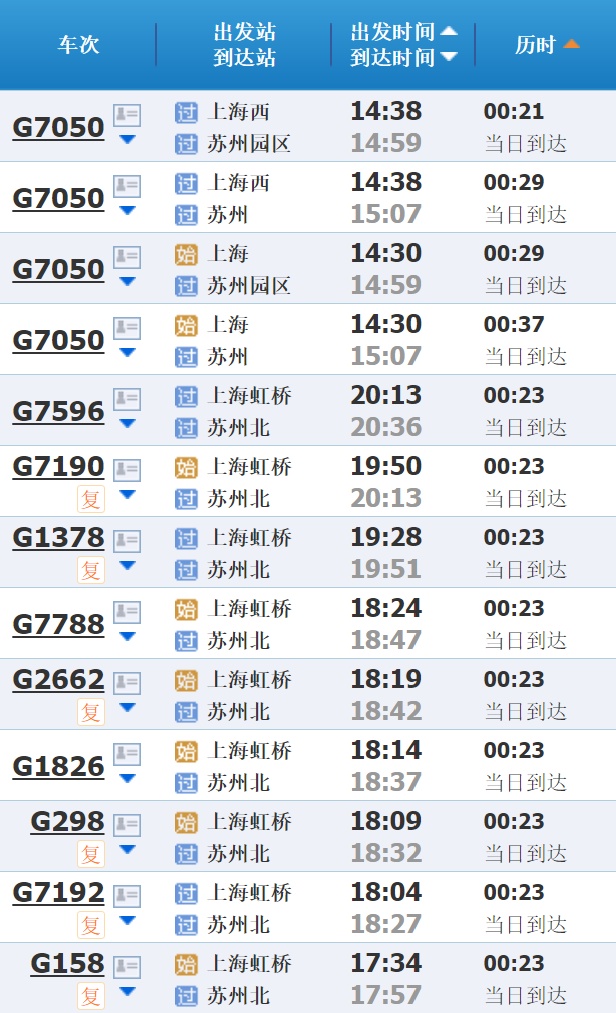Open train number G1826 link
This screenshot has width=616, height=1013.
(58, 767)
